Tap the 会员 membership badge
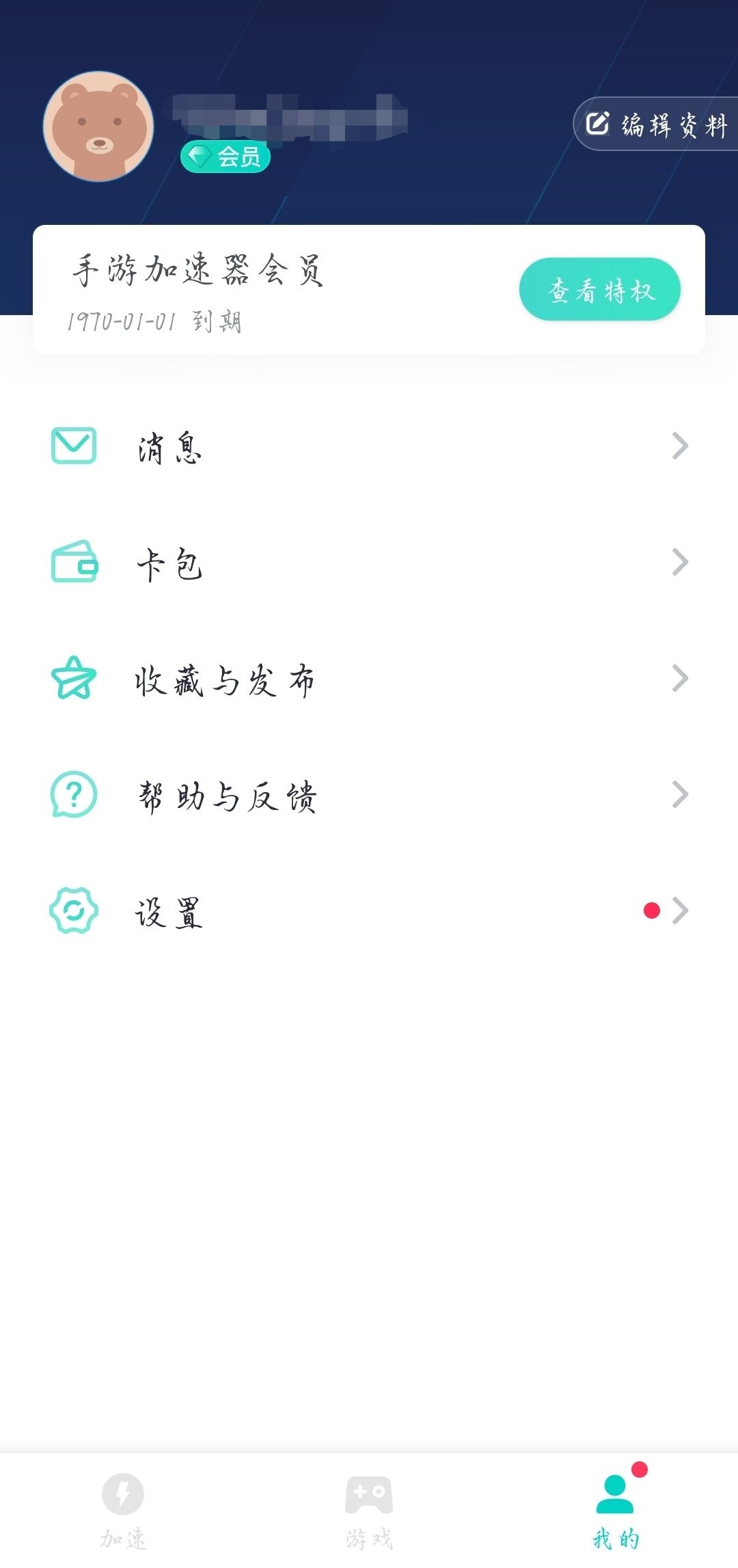Screen dimensions: 738x1568 pyautogui.click(x=225, y=157)
